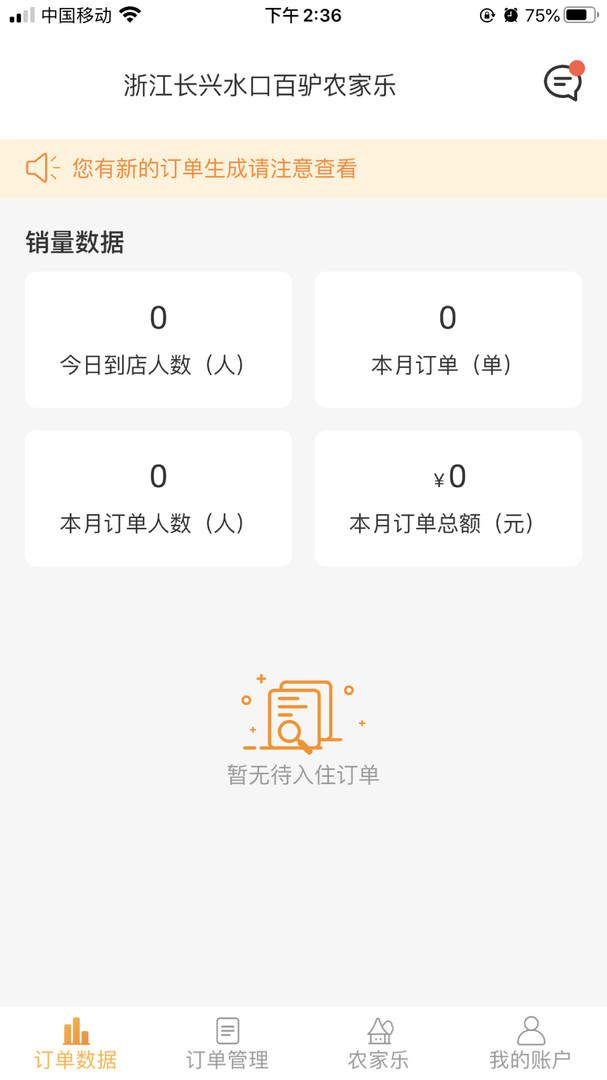This screenshot has height=1080, width=607.
Task: Open the messages icon with red dot
Action: [563, 83]
